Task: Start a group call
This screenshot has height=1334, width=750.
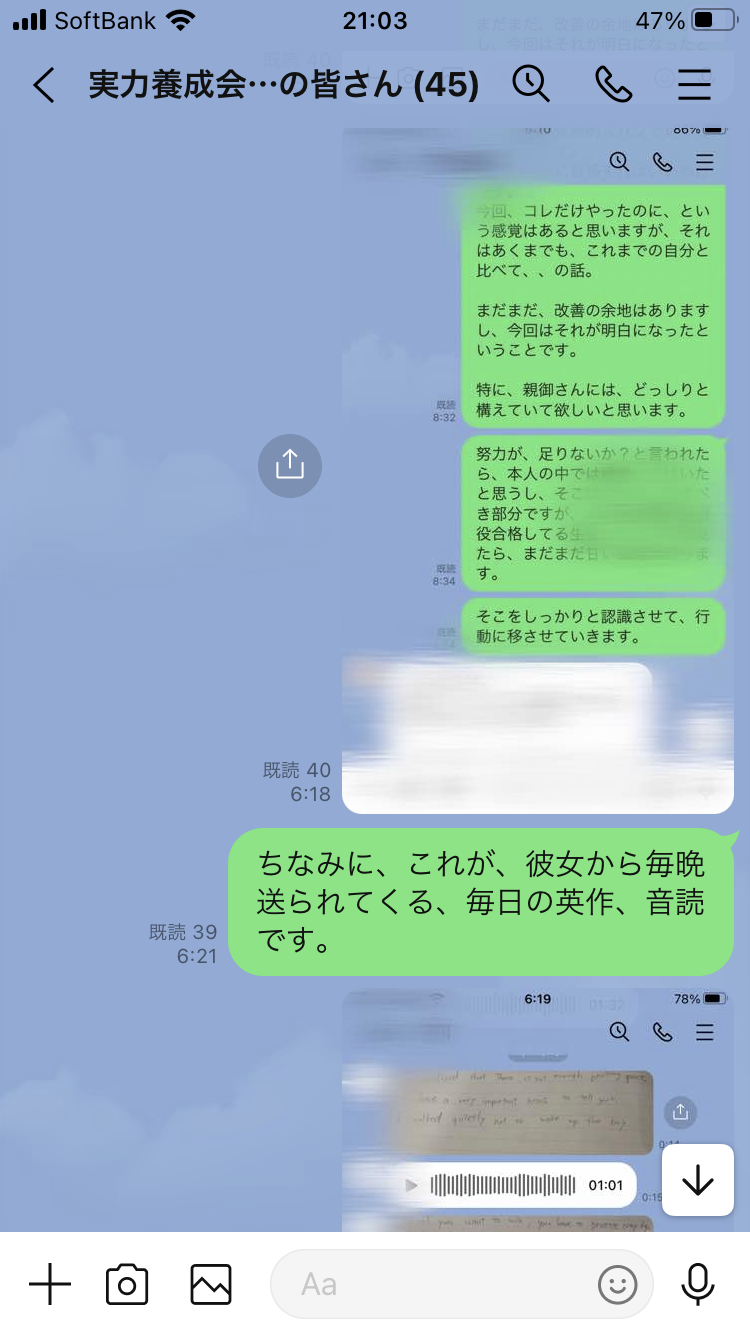Action: click(613, 85)
